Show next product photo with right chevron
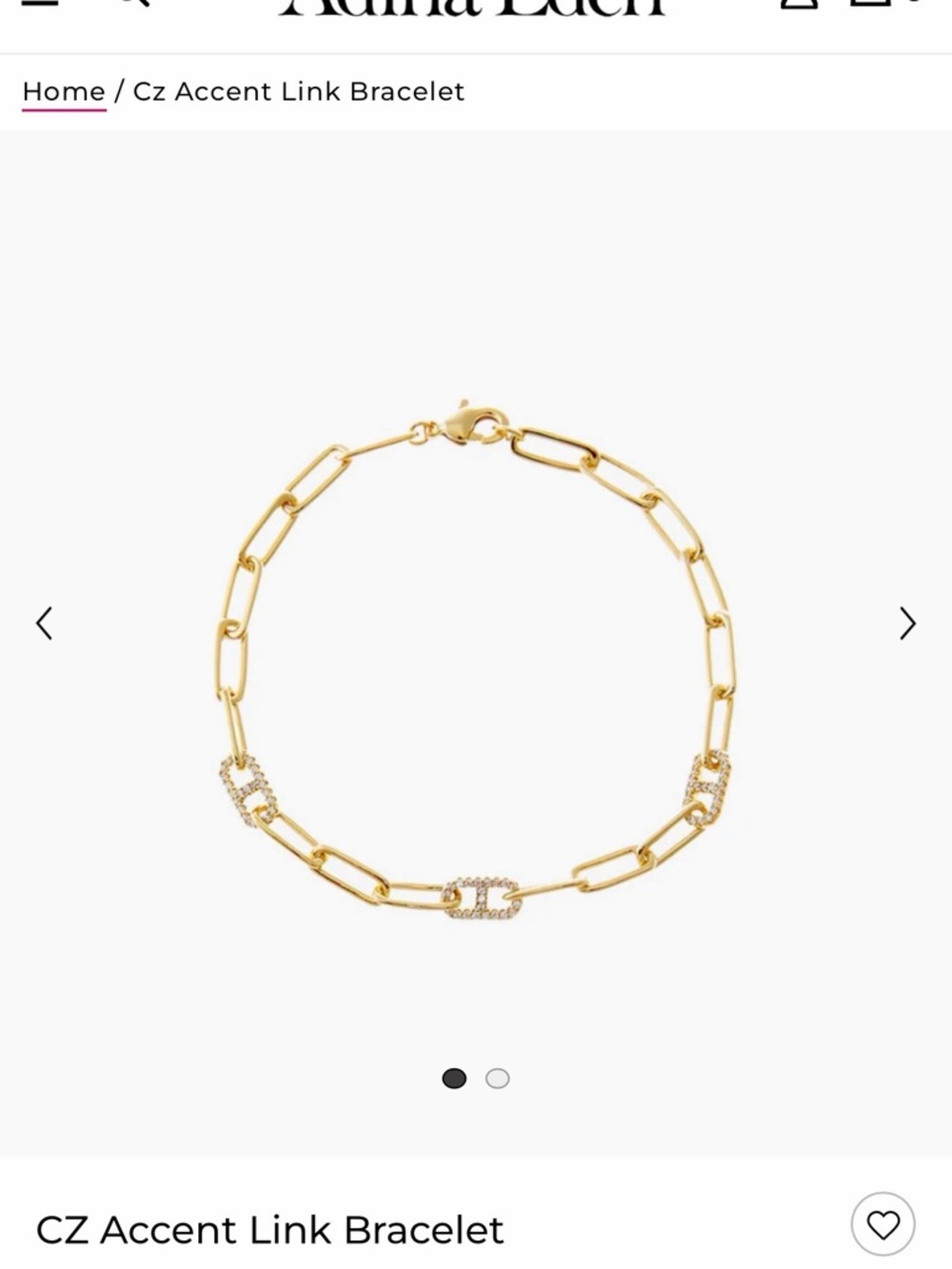Screen dimensions: 952x1269 (x=905, y=622)
